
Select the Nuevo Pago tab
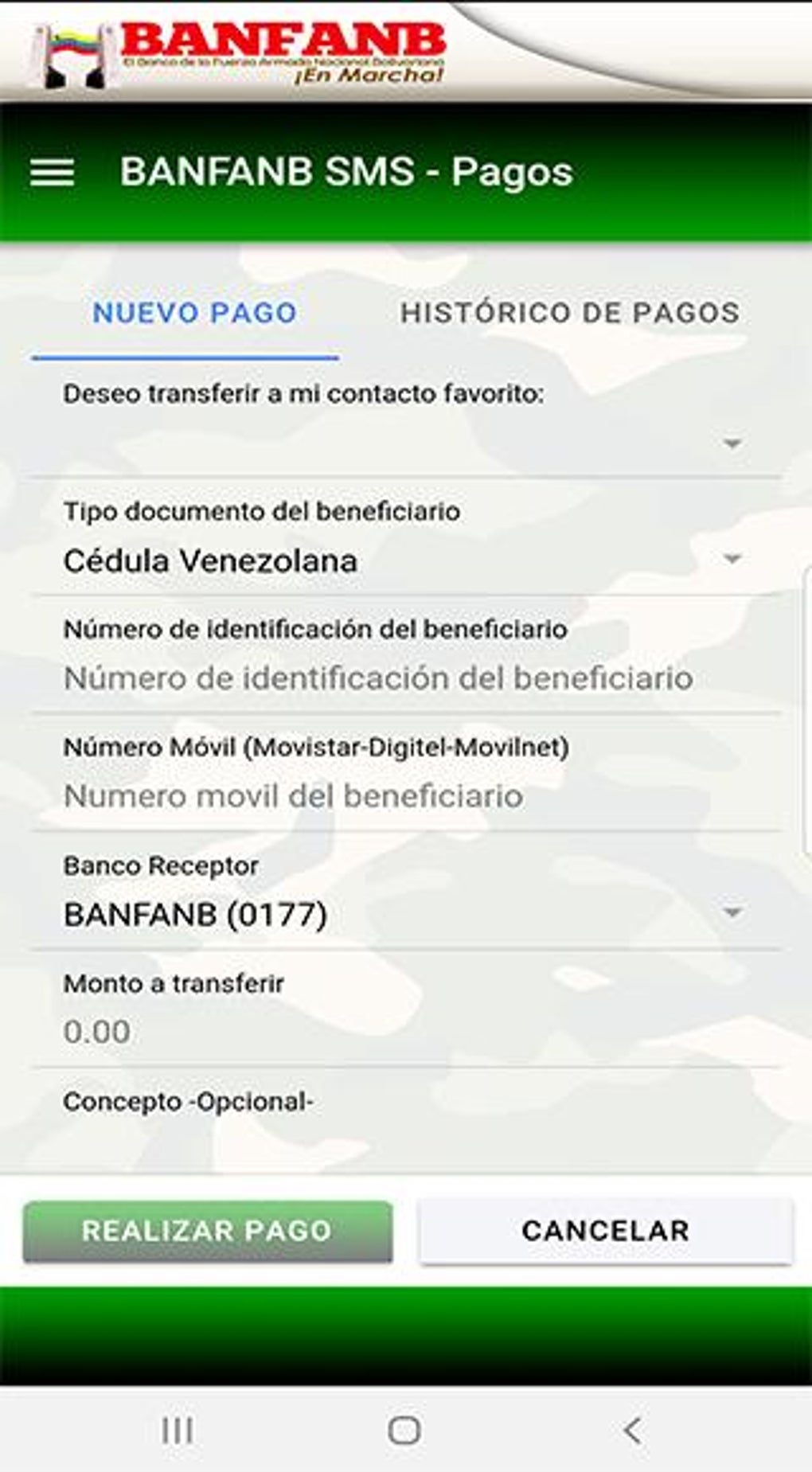pos(194,313)
